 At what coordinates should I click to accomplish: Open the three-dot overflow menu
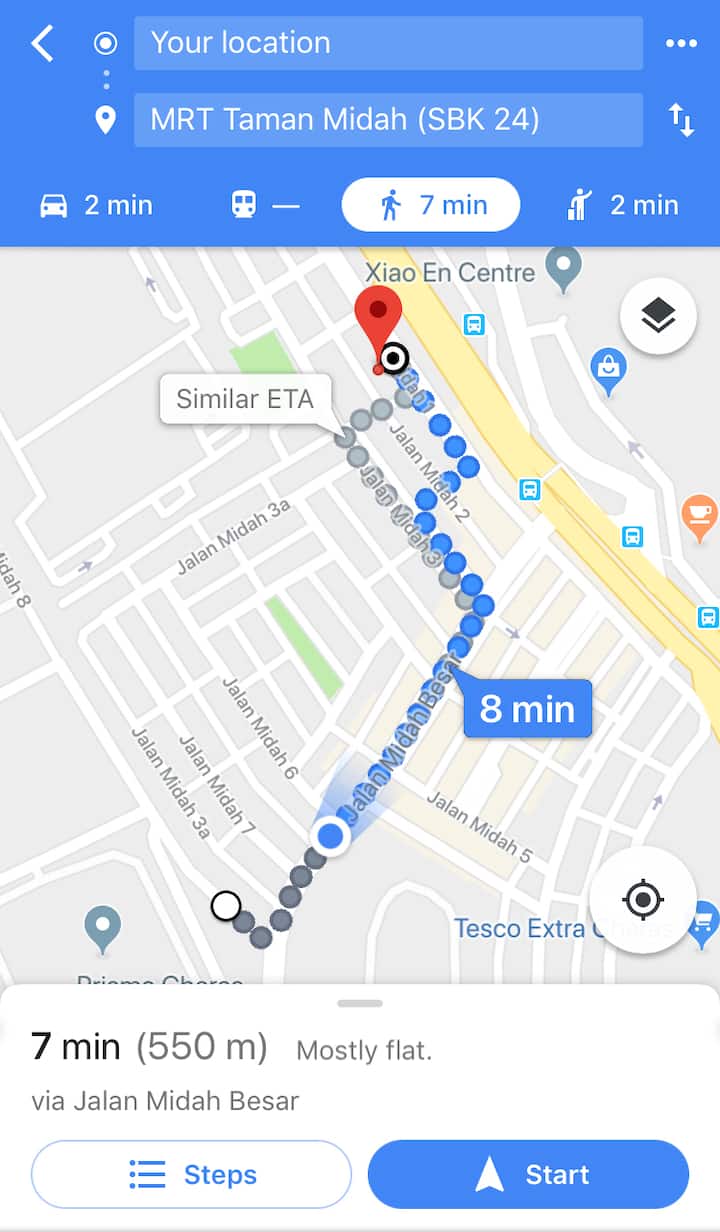pyautogui.click(x=681, y=43)
